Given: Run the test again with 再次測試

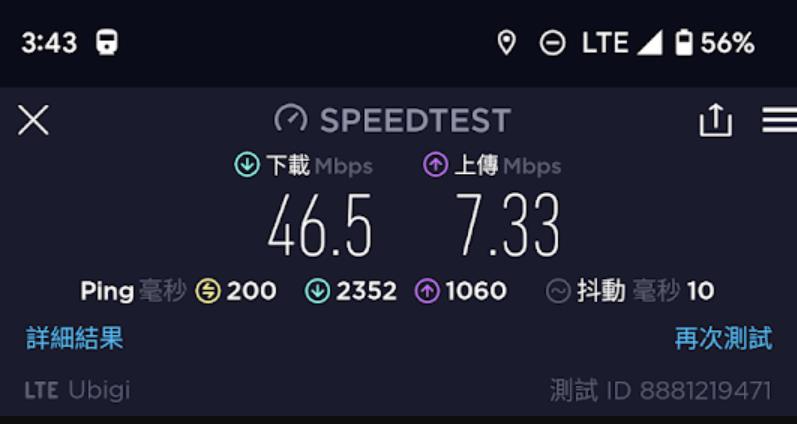Looking at the screenshot, I should point(723,338).
